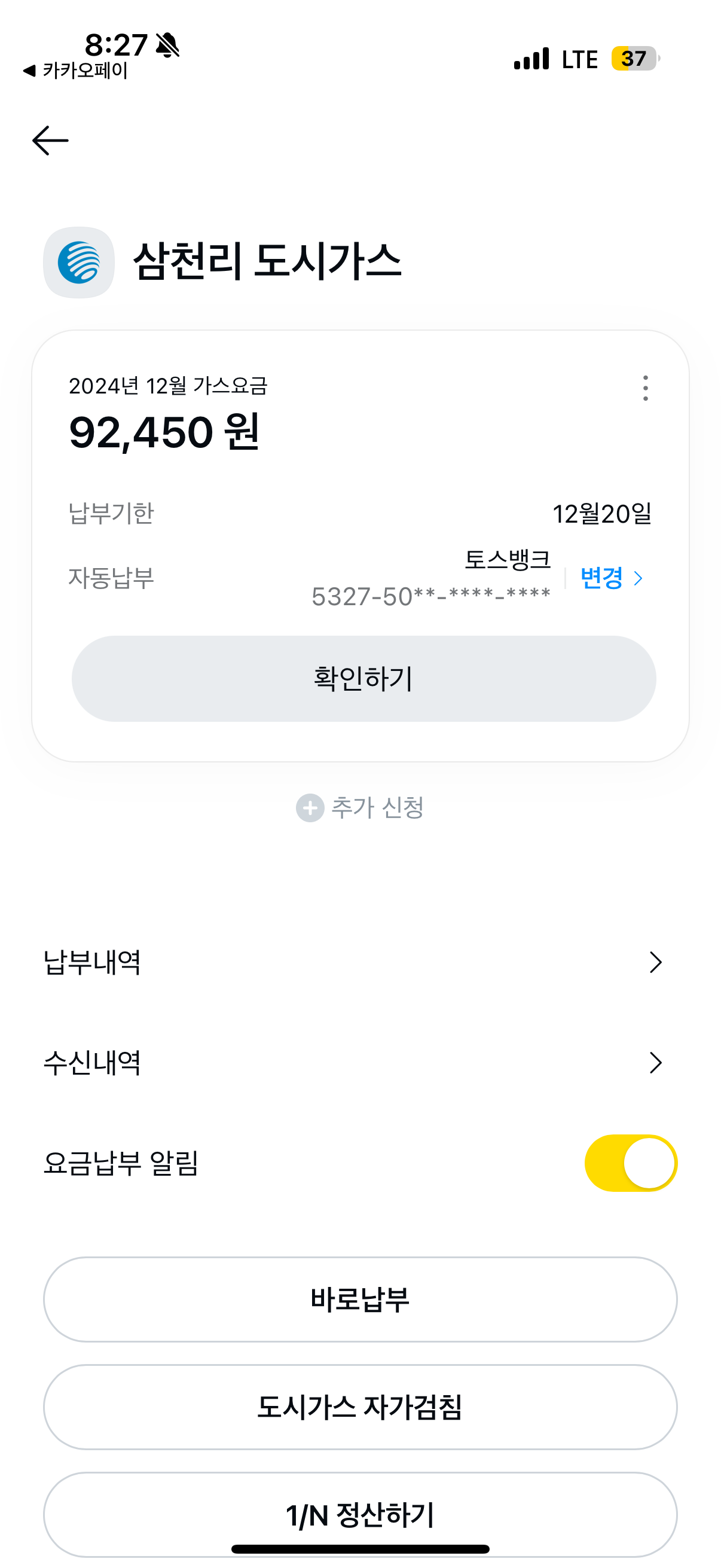
Task: Add another service with 추가 신청
Action: click(360, 808)
